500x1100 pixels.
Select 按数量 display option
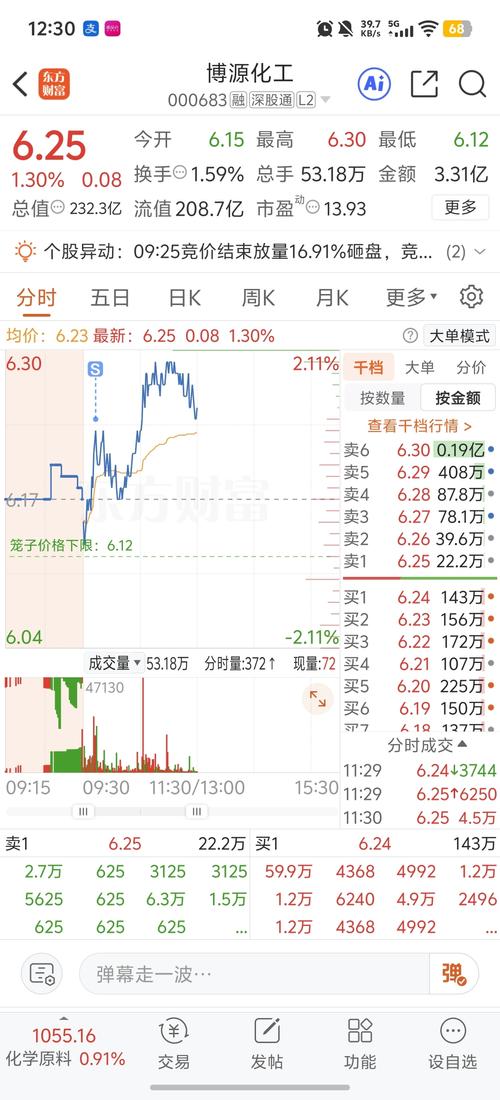[x=382, y=398]
